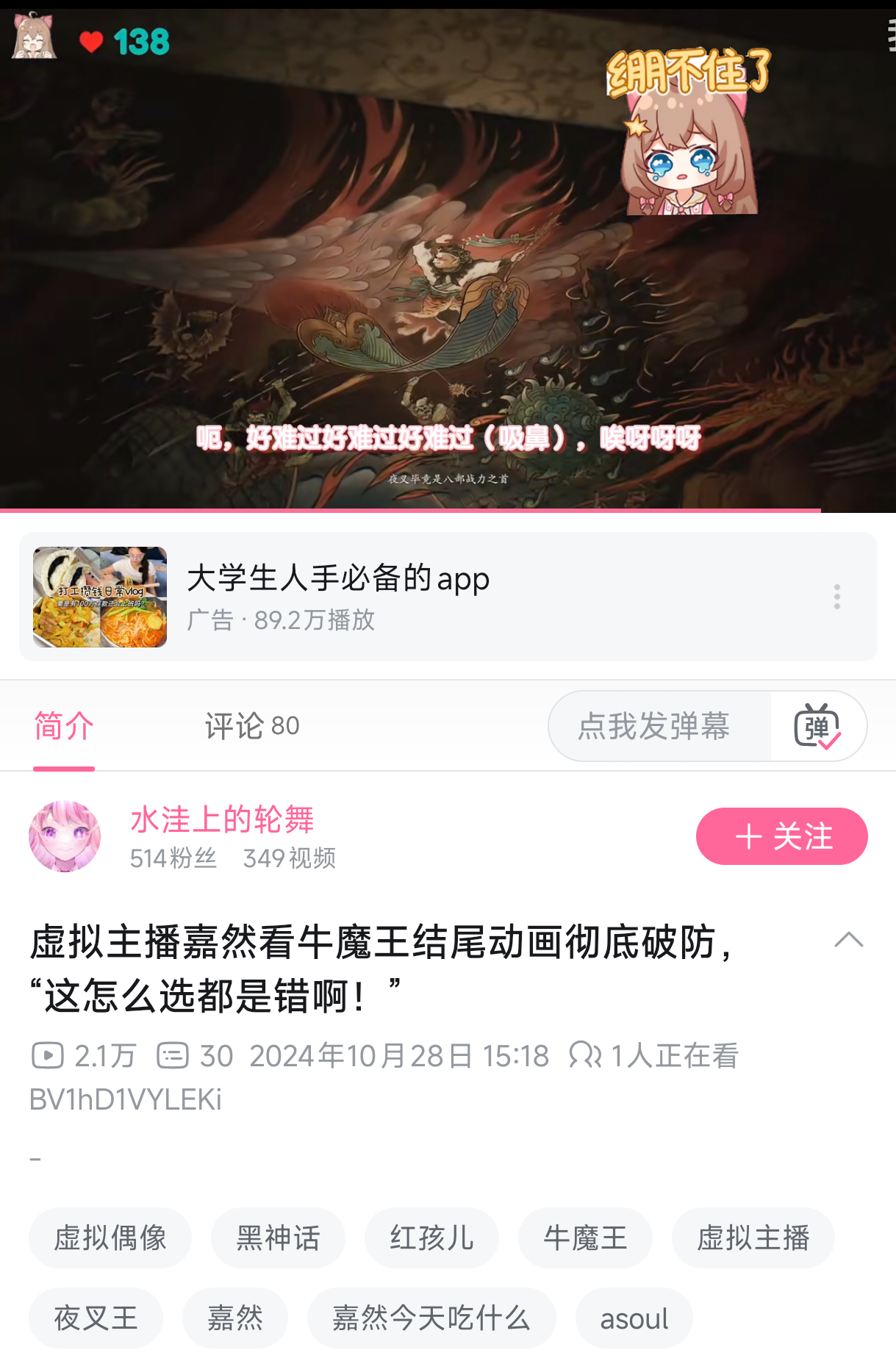Tap the asoul tag chip
This screenshot has width=896, height=1372.
634,1318
